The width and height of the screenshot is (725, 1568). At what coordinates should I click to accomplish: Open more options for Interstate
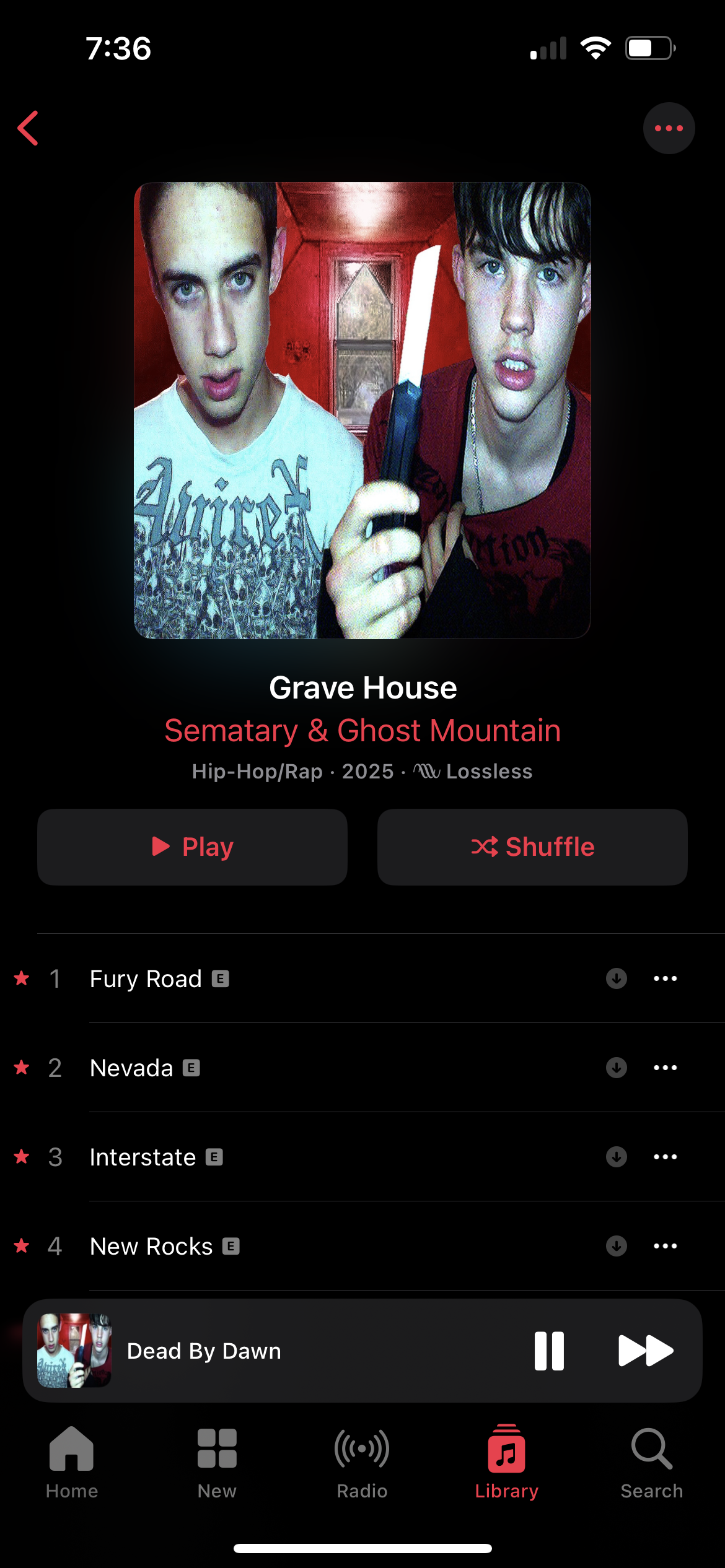pos(665,1157)
